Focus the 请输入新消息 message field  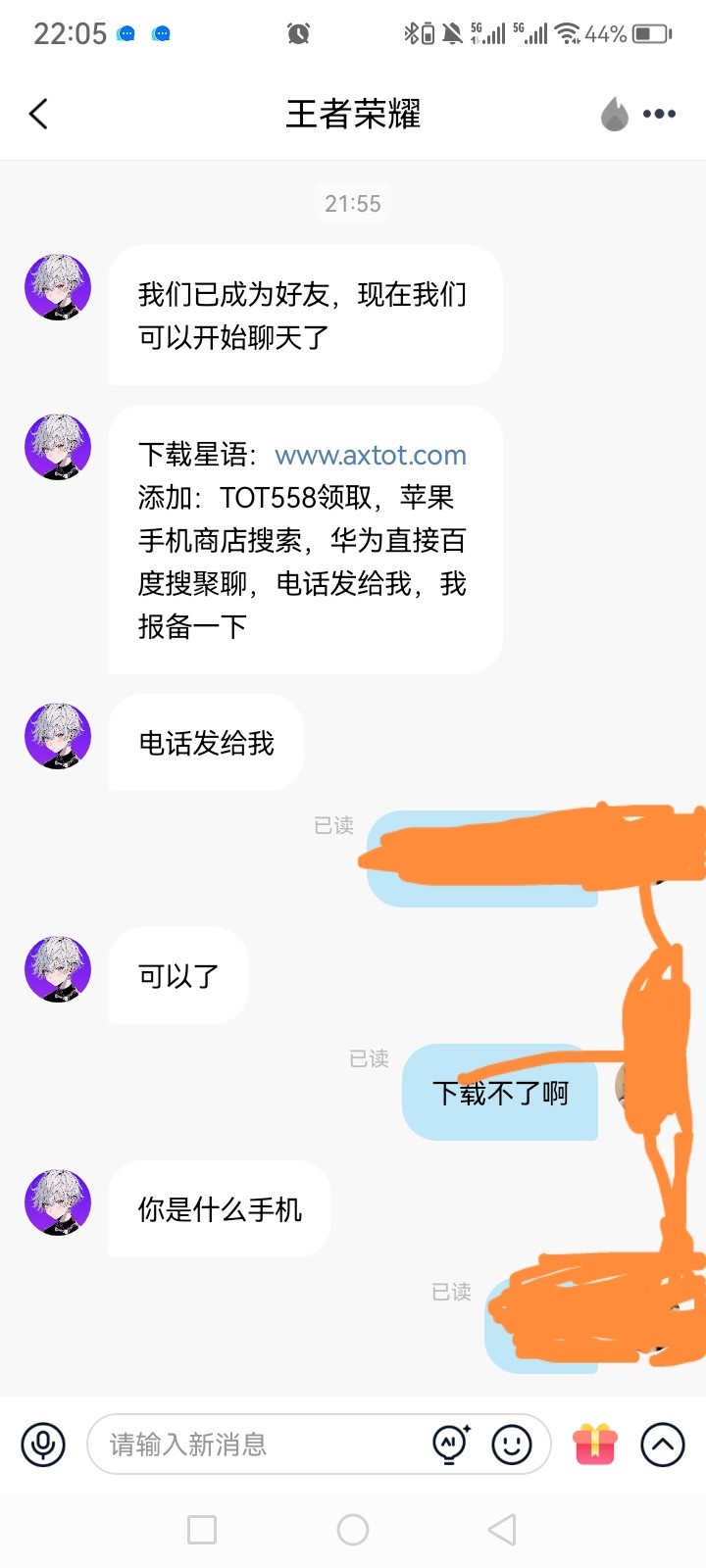tap(255, 1445)
